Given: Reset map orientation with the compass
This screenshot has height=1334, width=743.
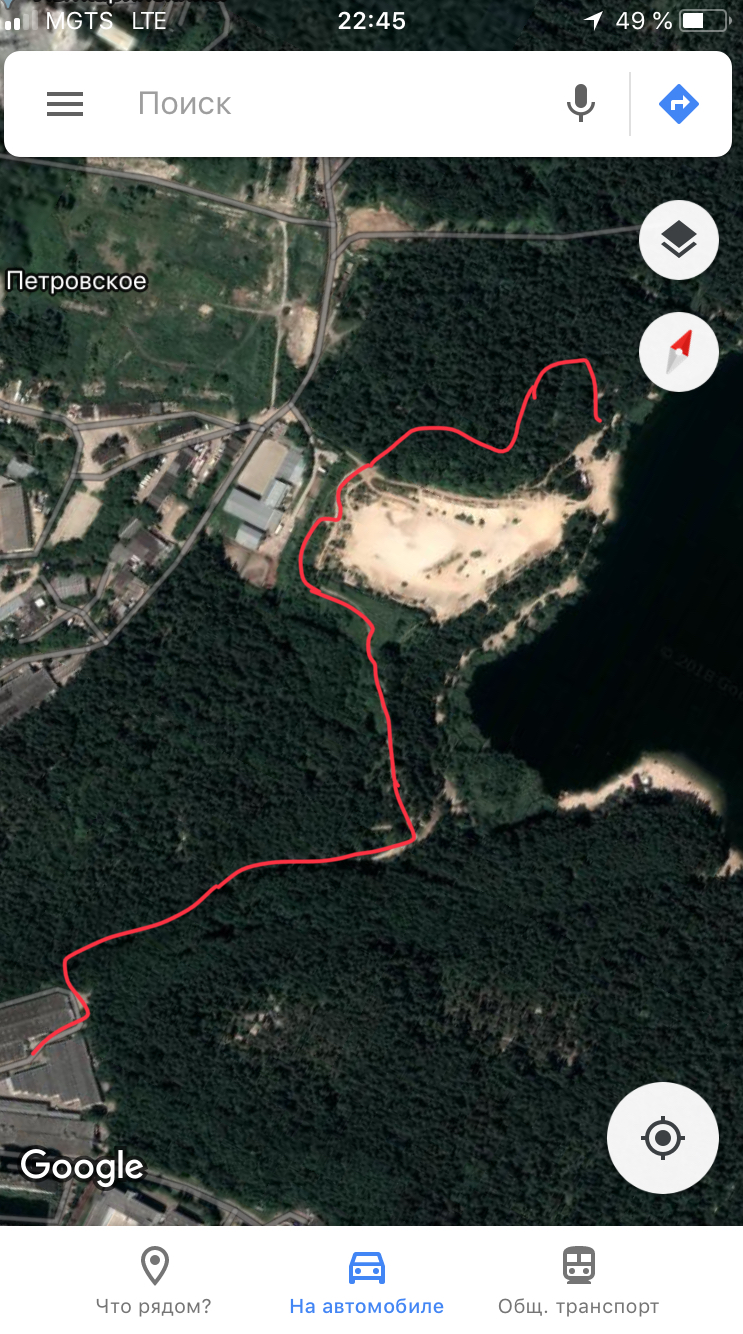Looking at the screenshot, I should 679,351.
